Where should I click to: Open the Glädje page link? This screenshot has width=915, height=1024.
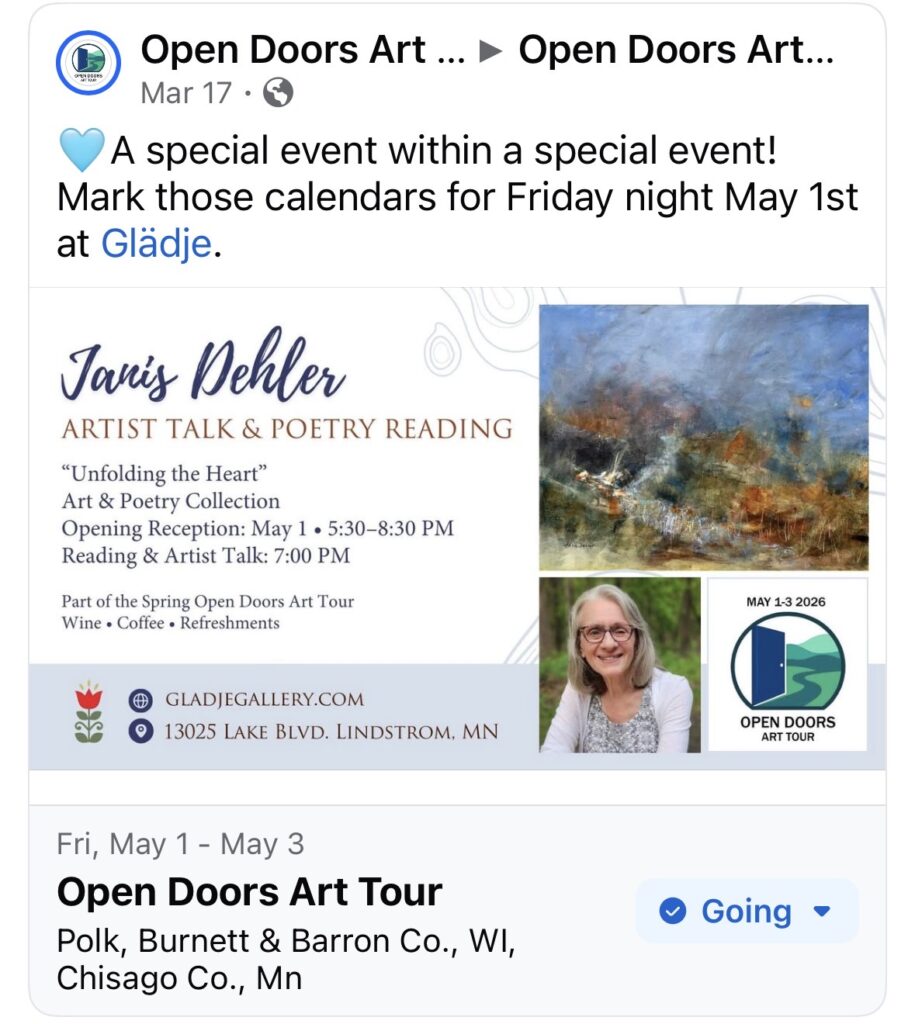coord(156,244)
